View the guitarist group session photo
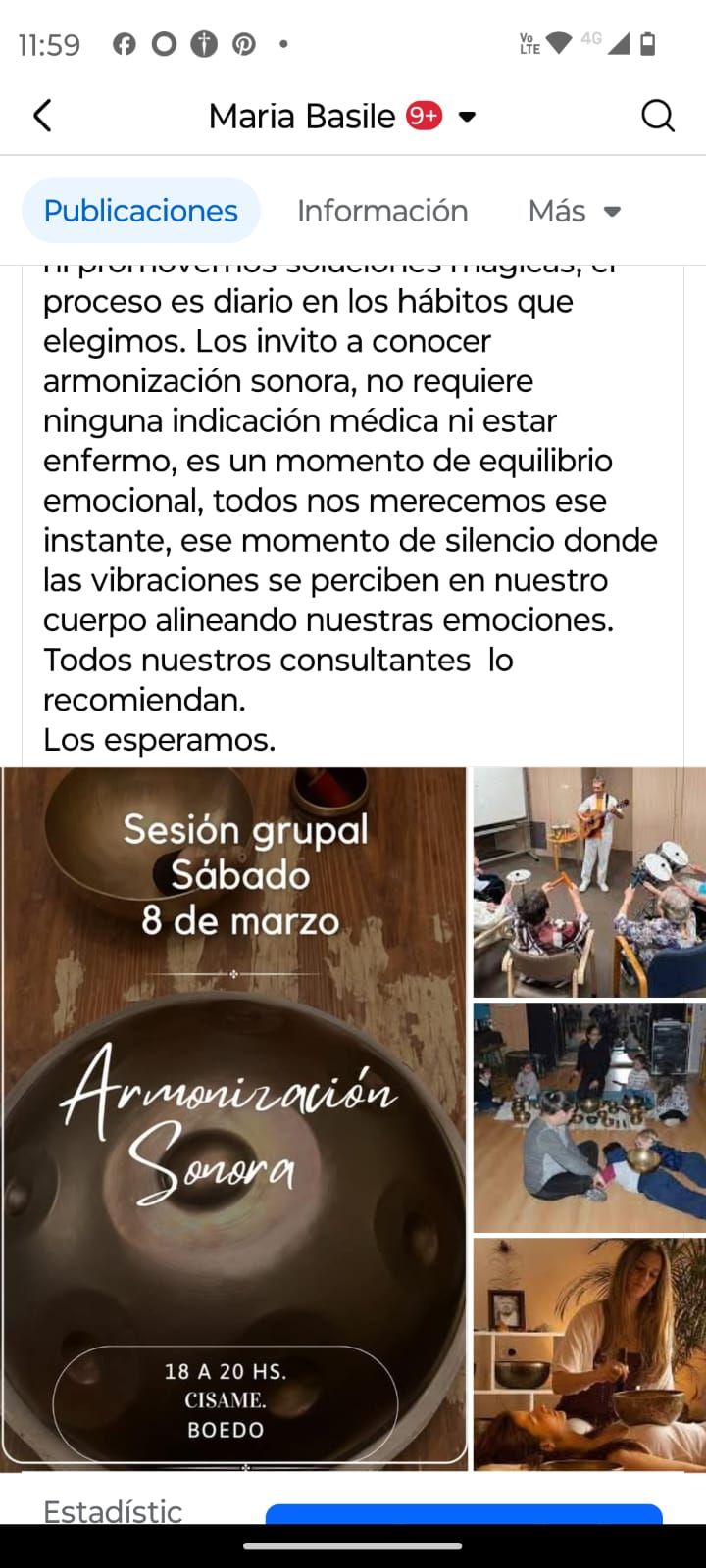The image size is (706, 1568). 588,882
